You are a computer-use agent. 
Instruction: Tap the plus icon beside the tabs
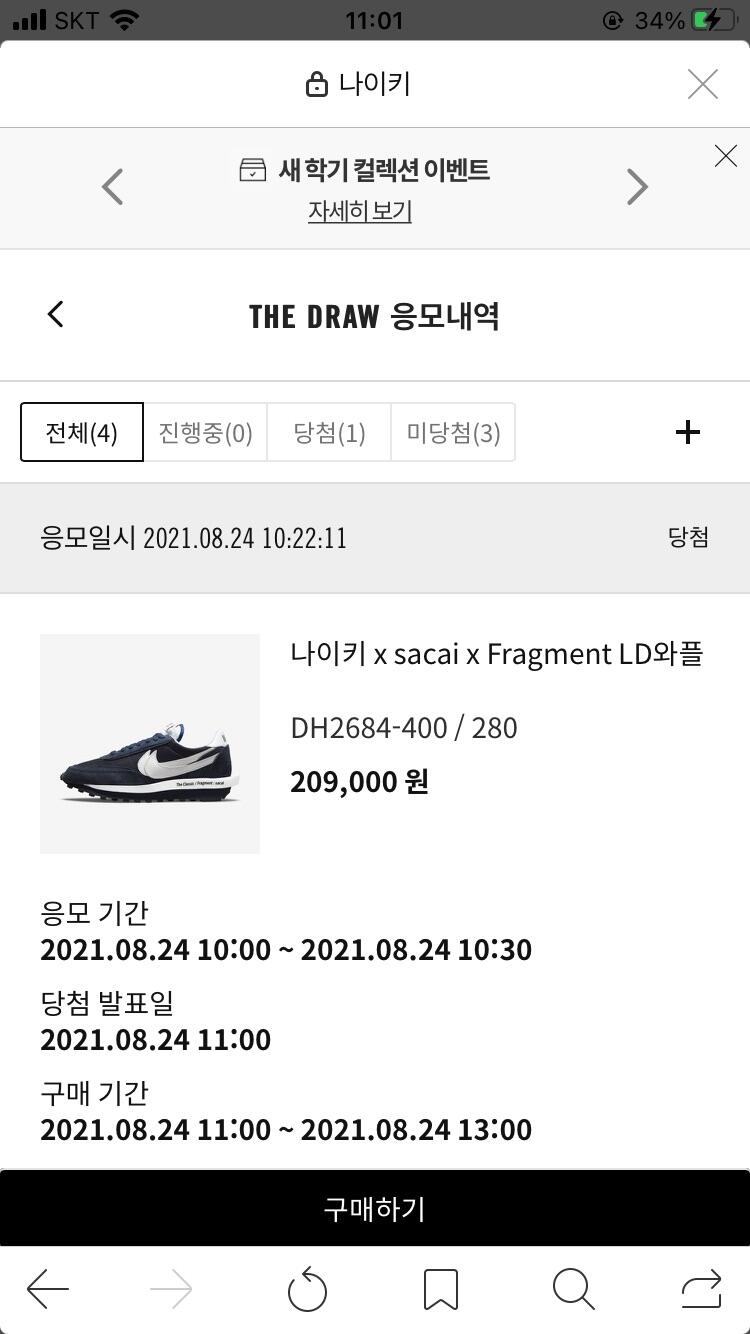tap(688, 432)
